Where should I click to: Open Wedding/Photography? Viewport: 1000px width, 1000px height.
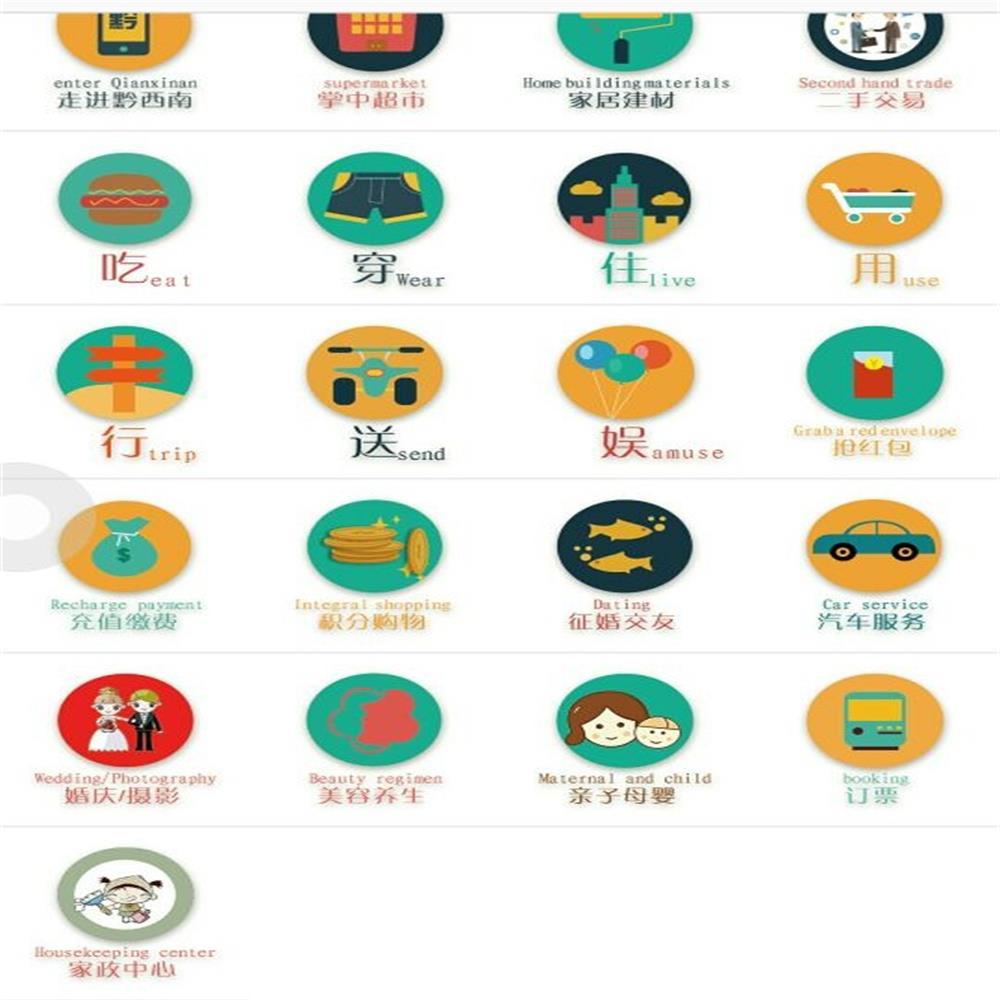tap(124, 720)
